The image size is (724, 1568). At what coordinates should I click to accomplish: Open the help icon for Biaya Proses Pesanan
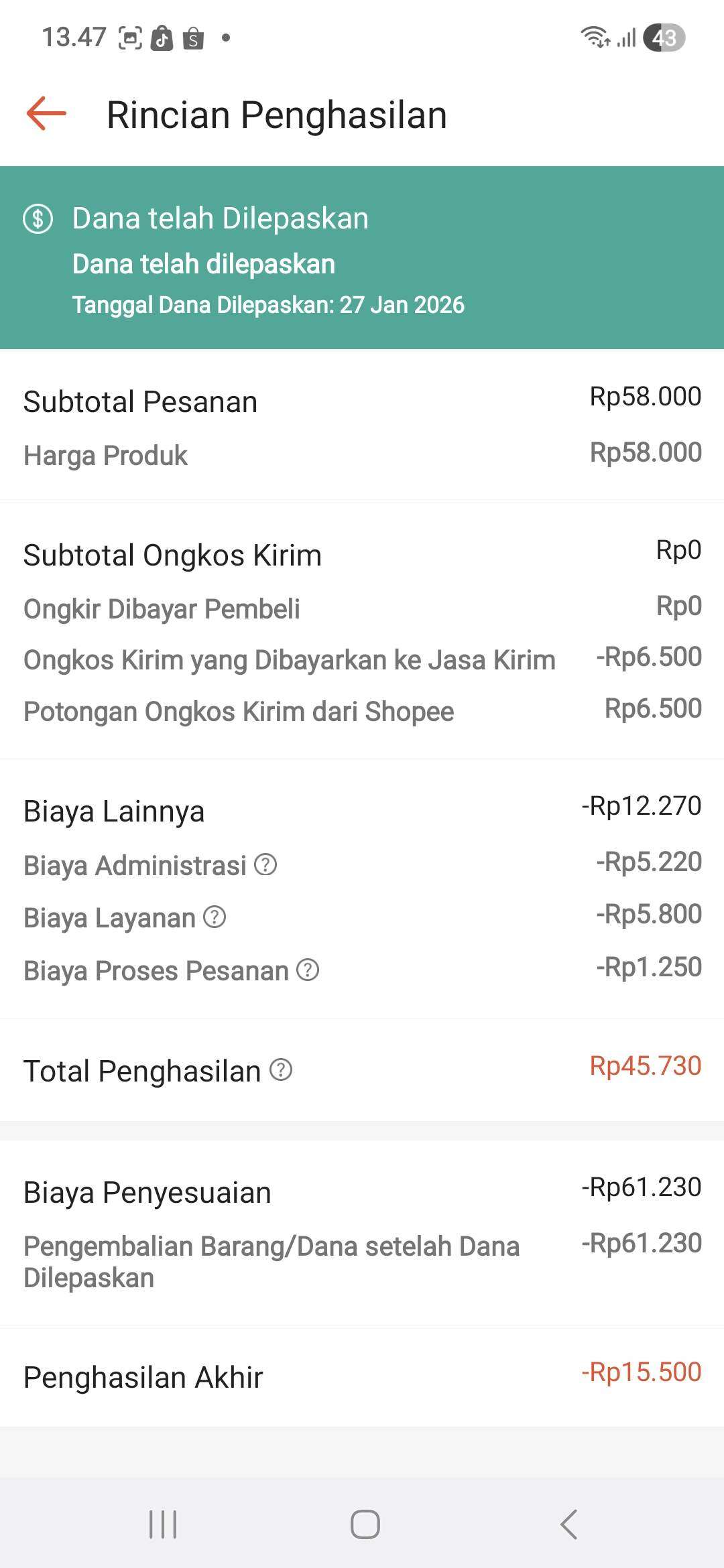click(308, 970)
